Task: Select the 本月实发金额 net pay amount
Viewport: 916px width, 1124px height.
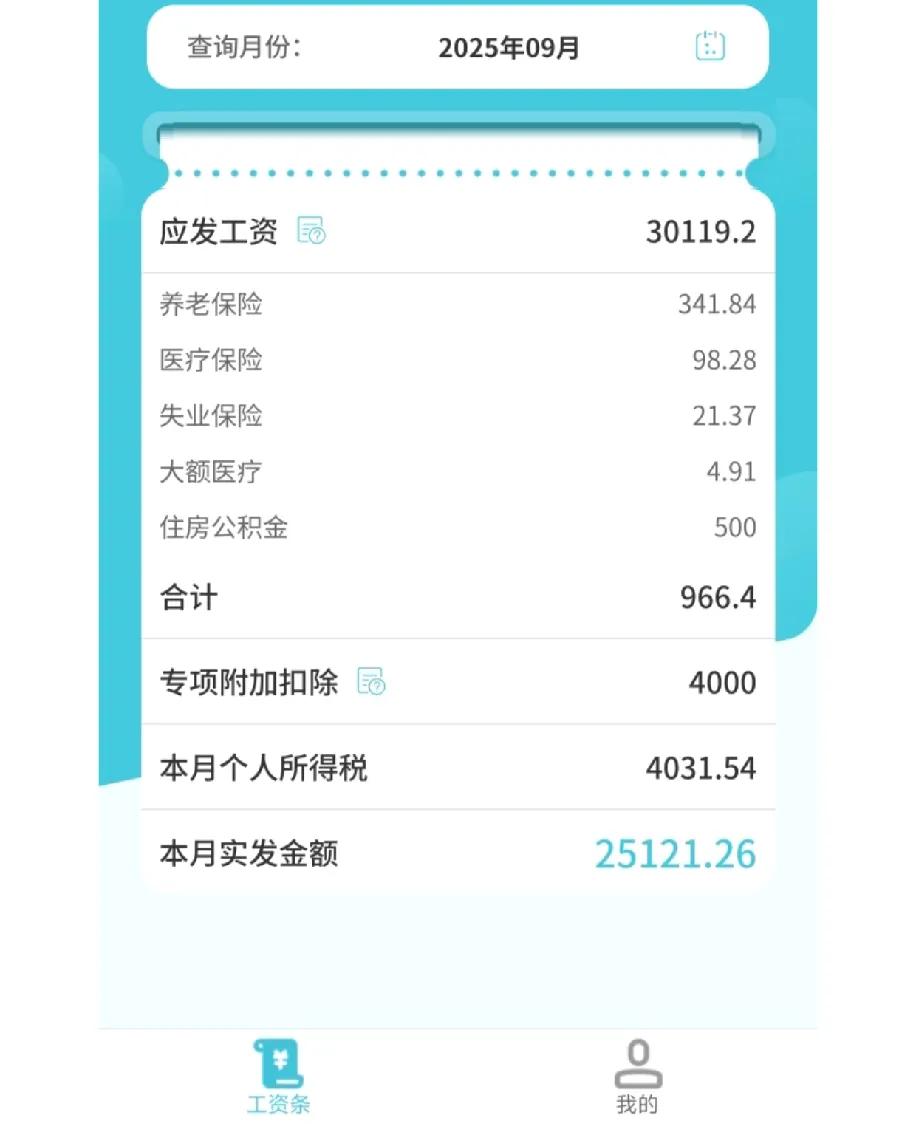Action: click(x=676, y=855)
